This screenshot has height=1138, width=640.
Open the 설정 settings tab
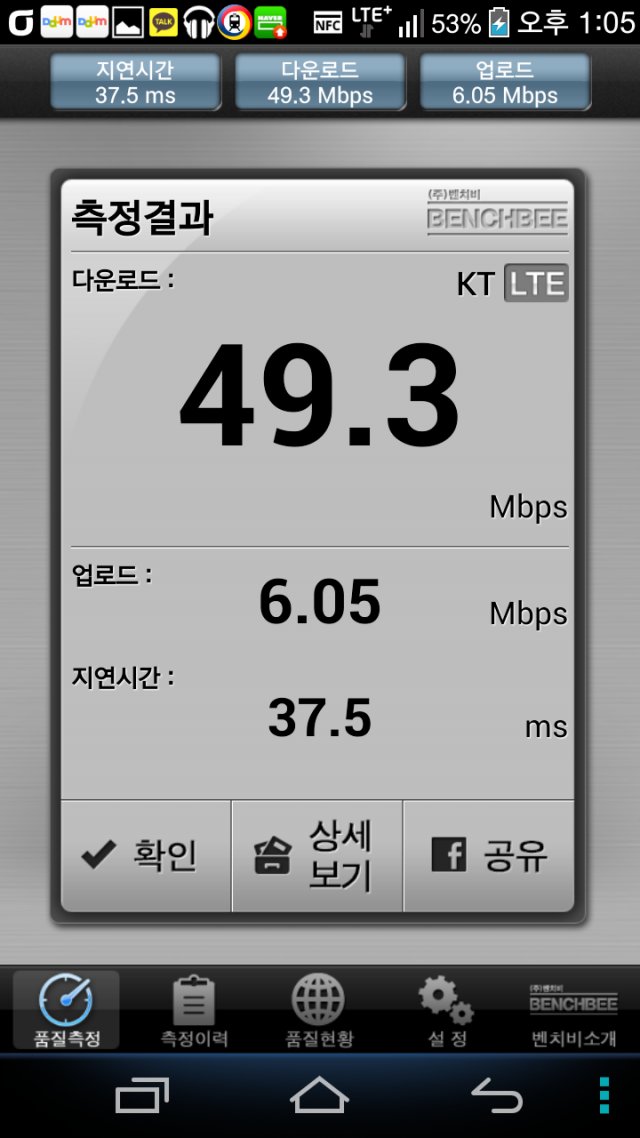(x=446, y=1010)
